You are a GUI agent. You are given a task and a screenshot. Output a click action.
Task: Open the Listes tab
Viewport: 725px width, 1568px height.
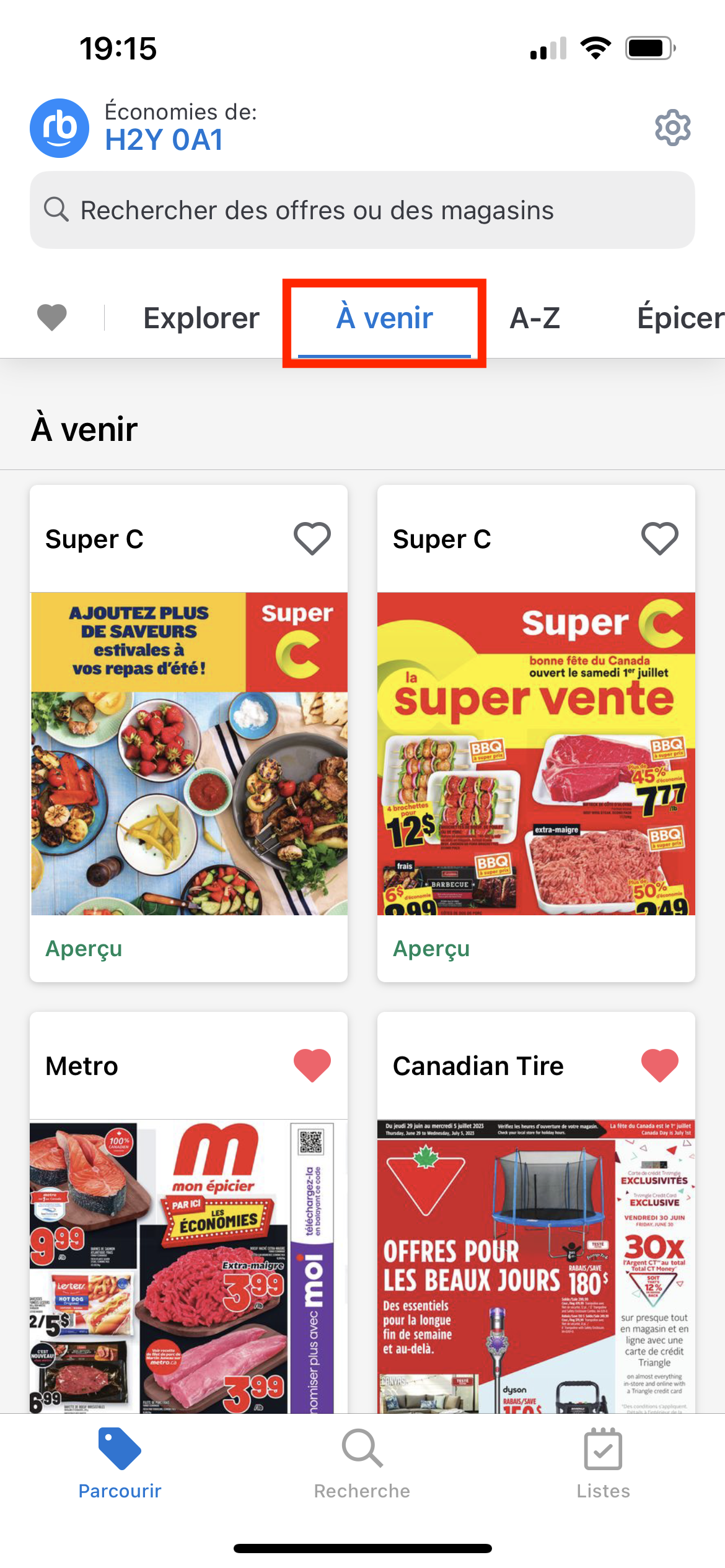603,1464
